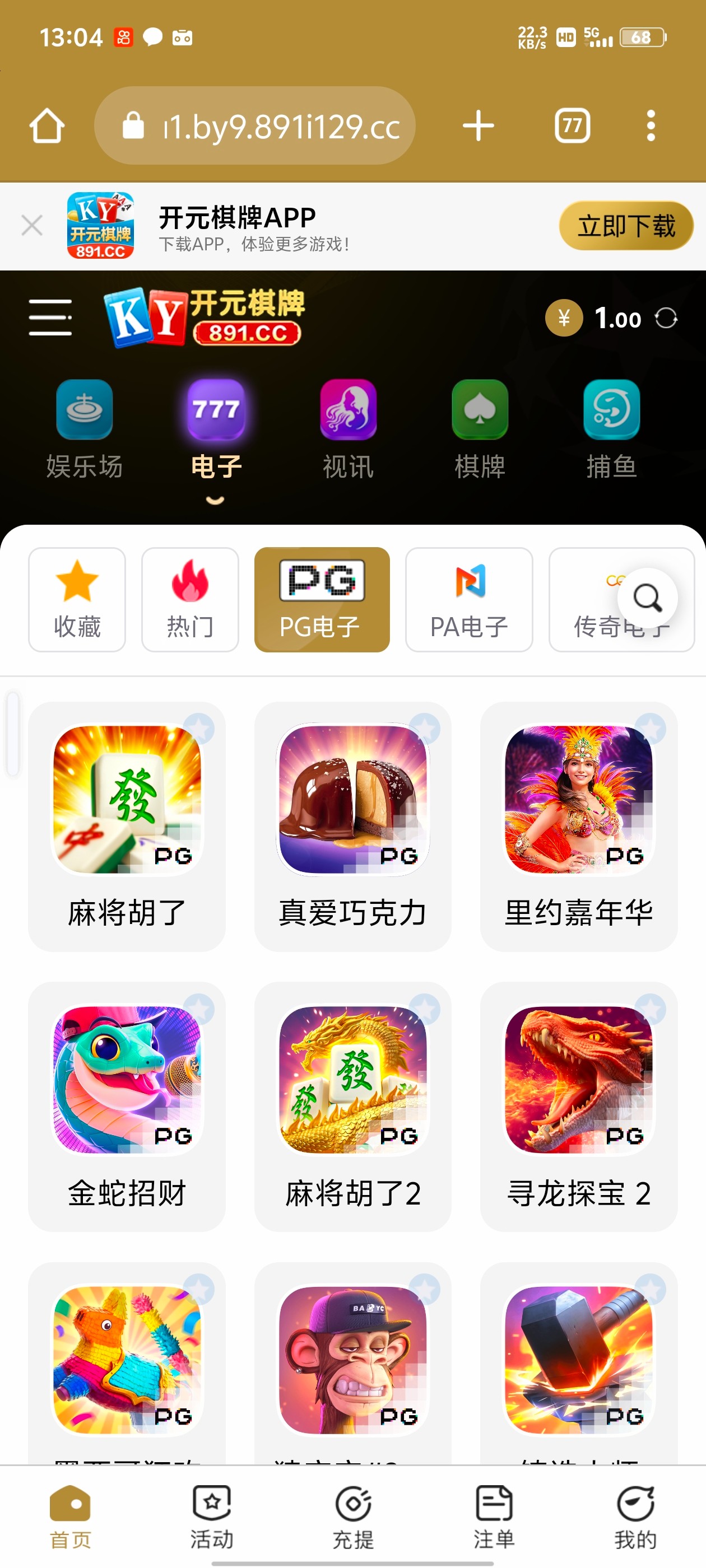Select the 热门 filter
Screen dimensions: 706x1568
190,600
